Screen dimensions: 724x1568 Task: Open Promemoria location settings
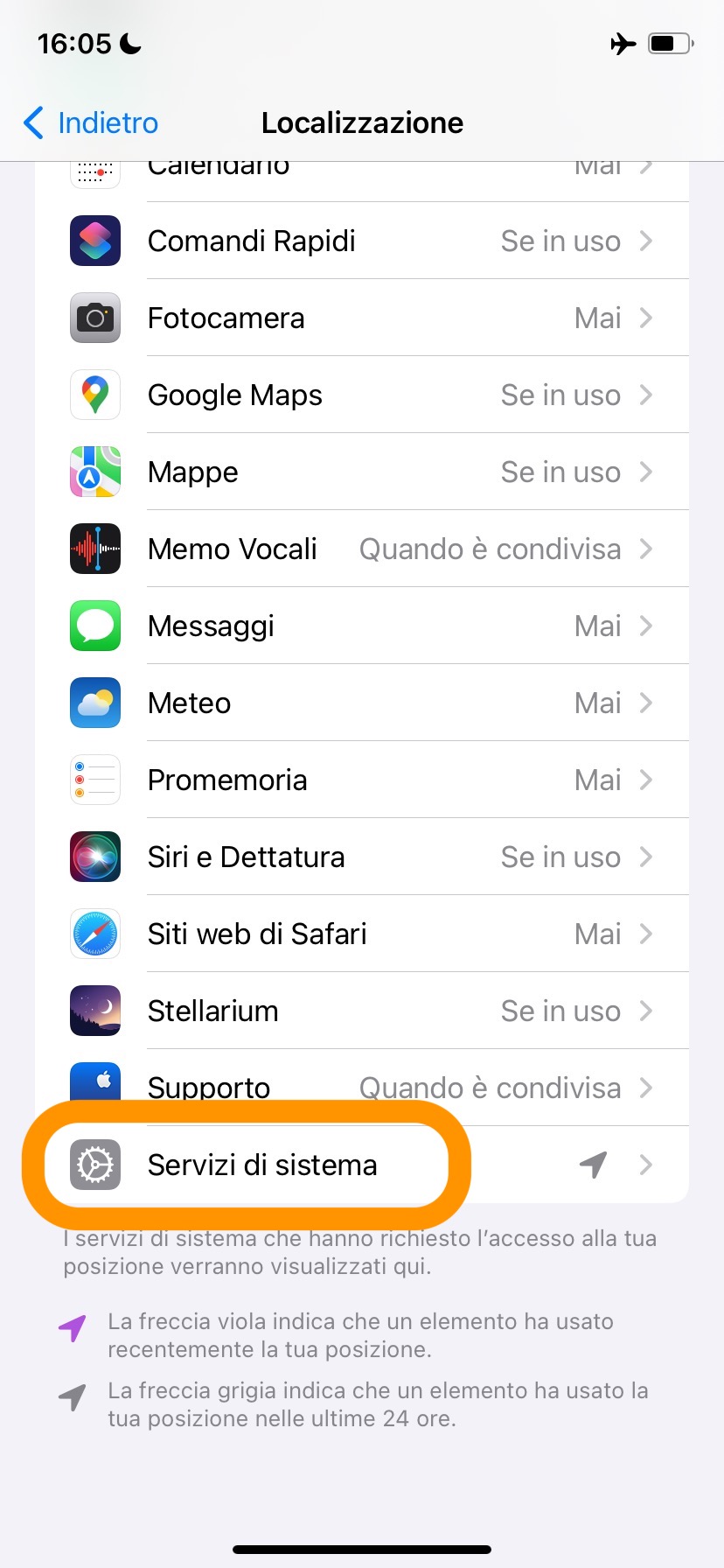(x=362, y=780)
